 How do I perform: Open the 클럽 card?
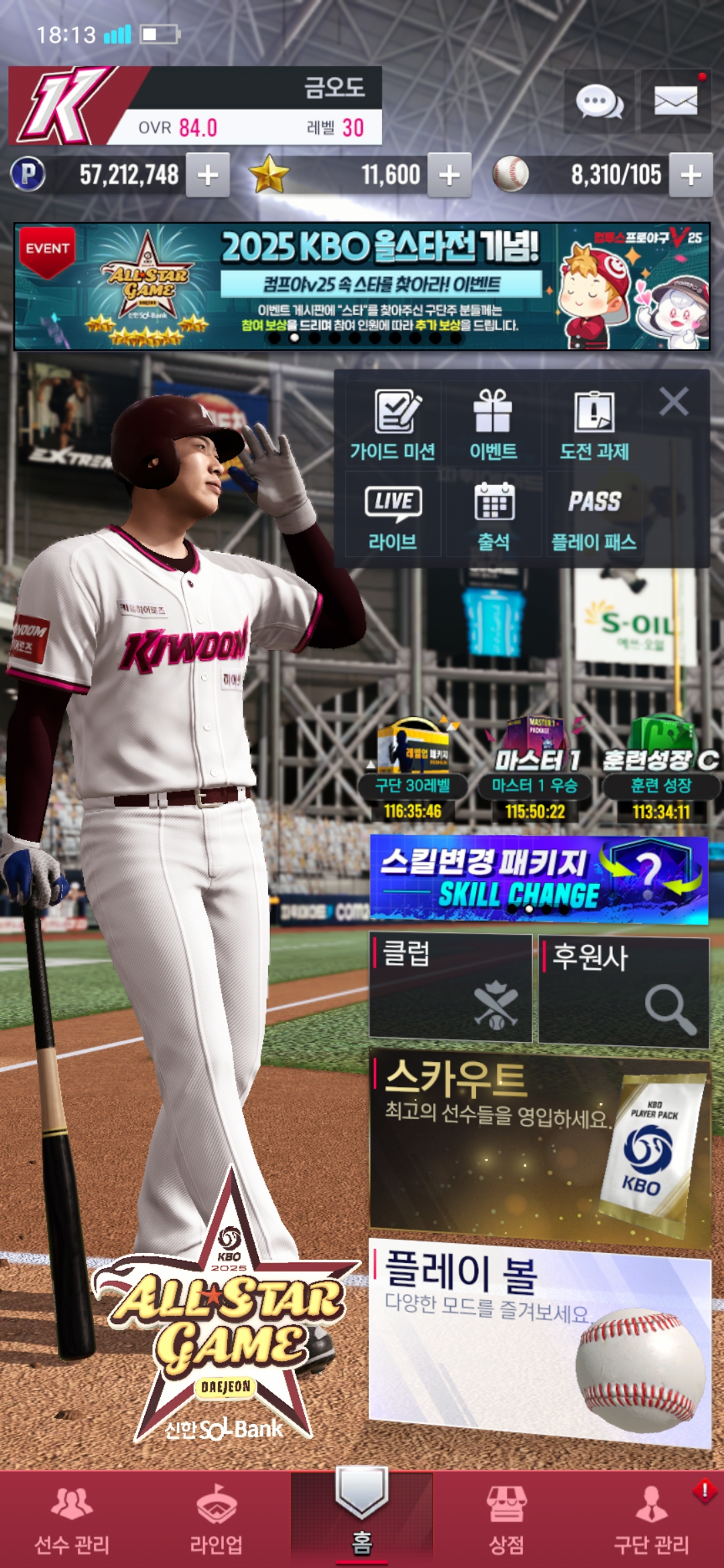coord(450,988)
